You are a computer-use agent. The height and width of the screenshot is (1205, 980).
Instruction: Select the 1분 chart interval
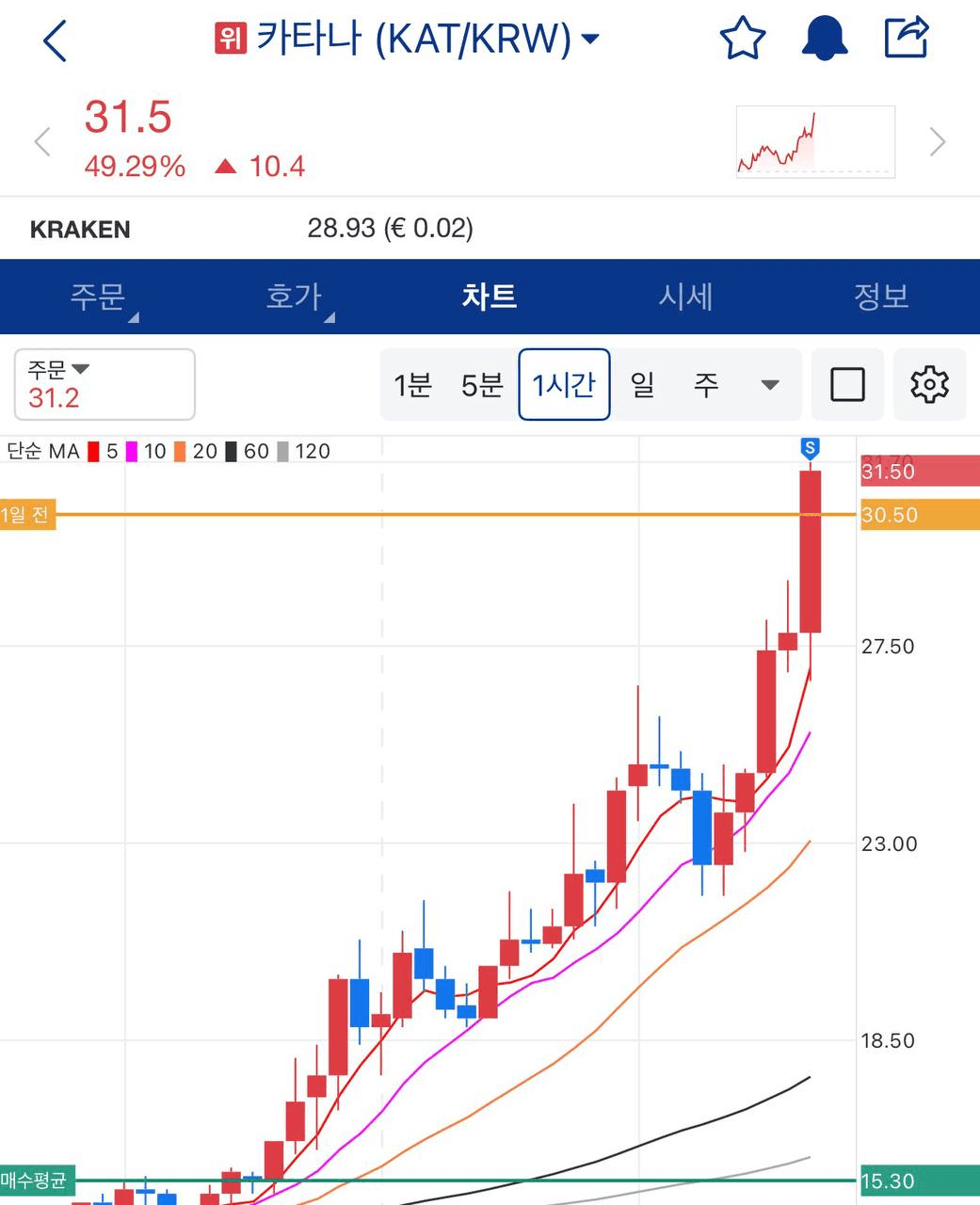click(412, 384)
